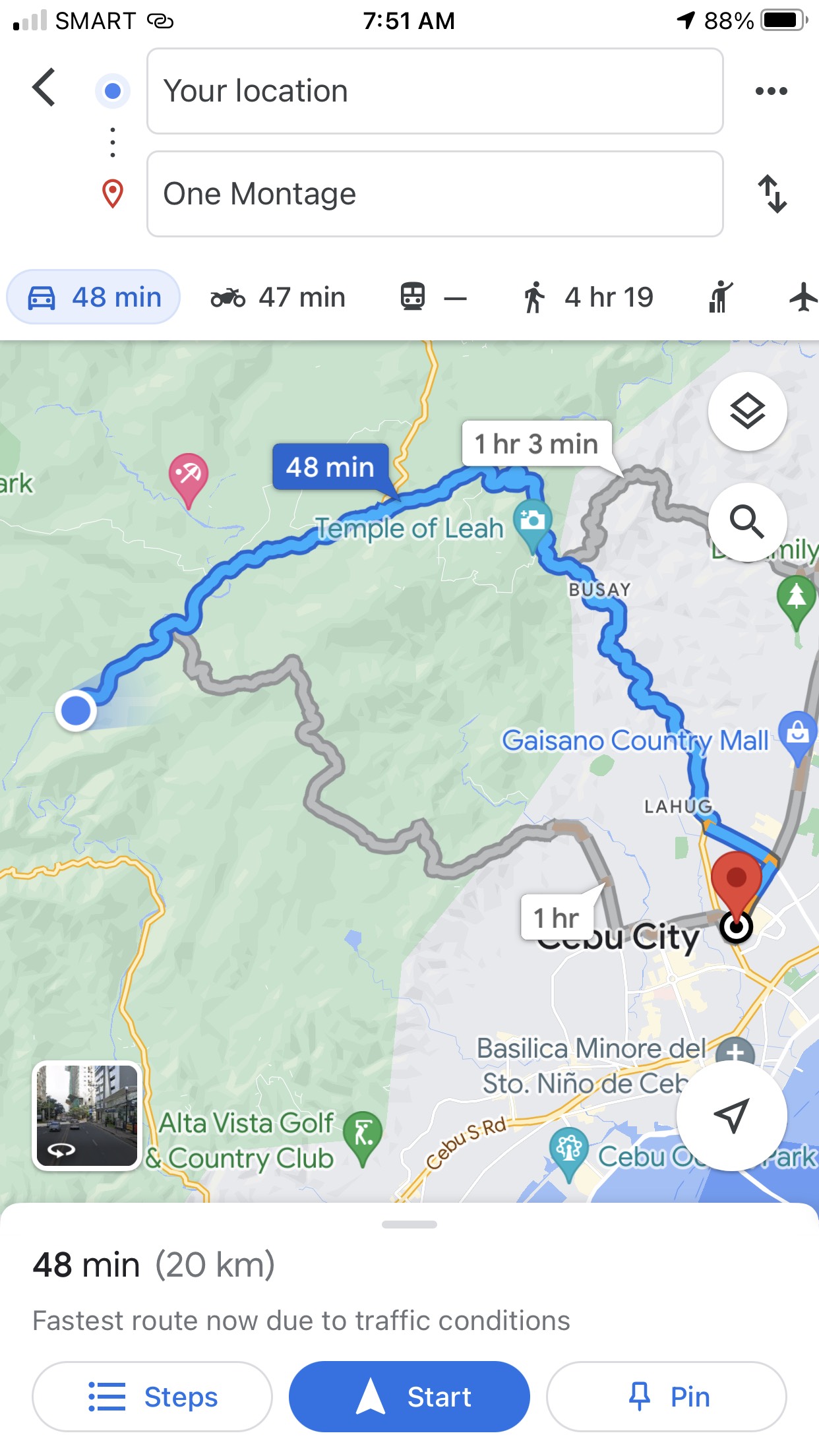The width and height of the screenshot is (819, 1456).
Task: Swap start and destination
Action: [x=772, y=194]
